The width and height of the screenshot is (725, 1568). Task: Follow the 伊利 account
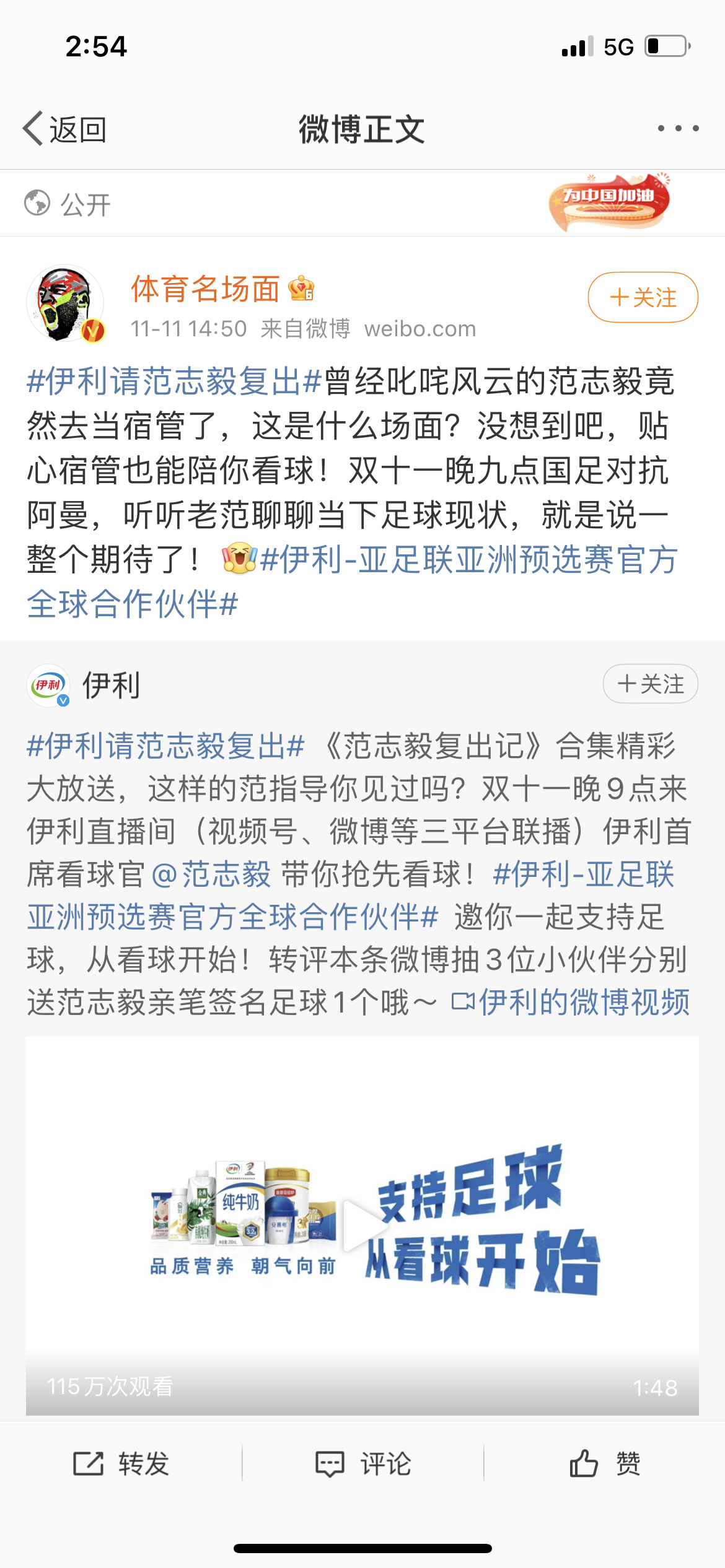point(650,684)
